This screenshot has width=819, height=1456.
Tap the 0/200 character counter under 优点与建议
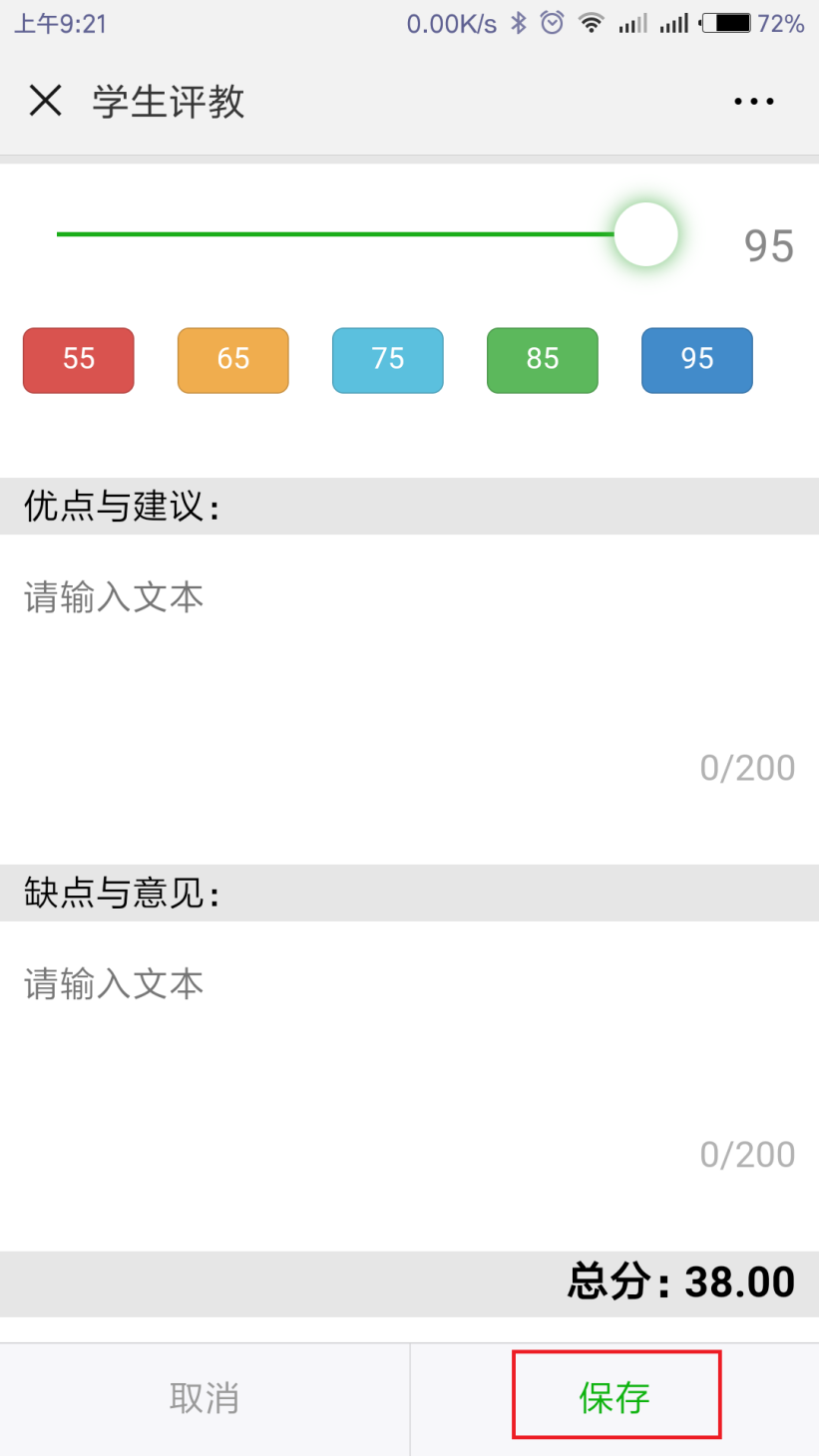pos(747,766)
